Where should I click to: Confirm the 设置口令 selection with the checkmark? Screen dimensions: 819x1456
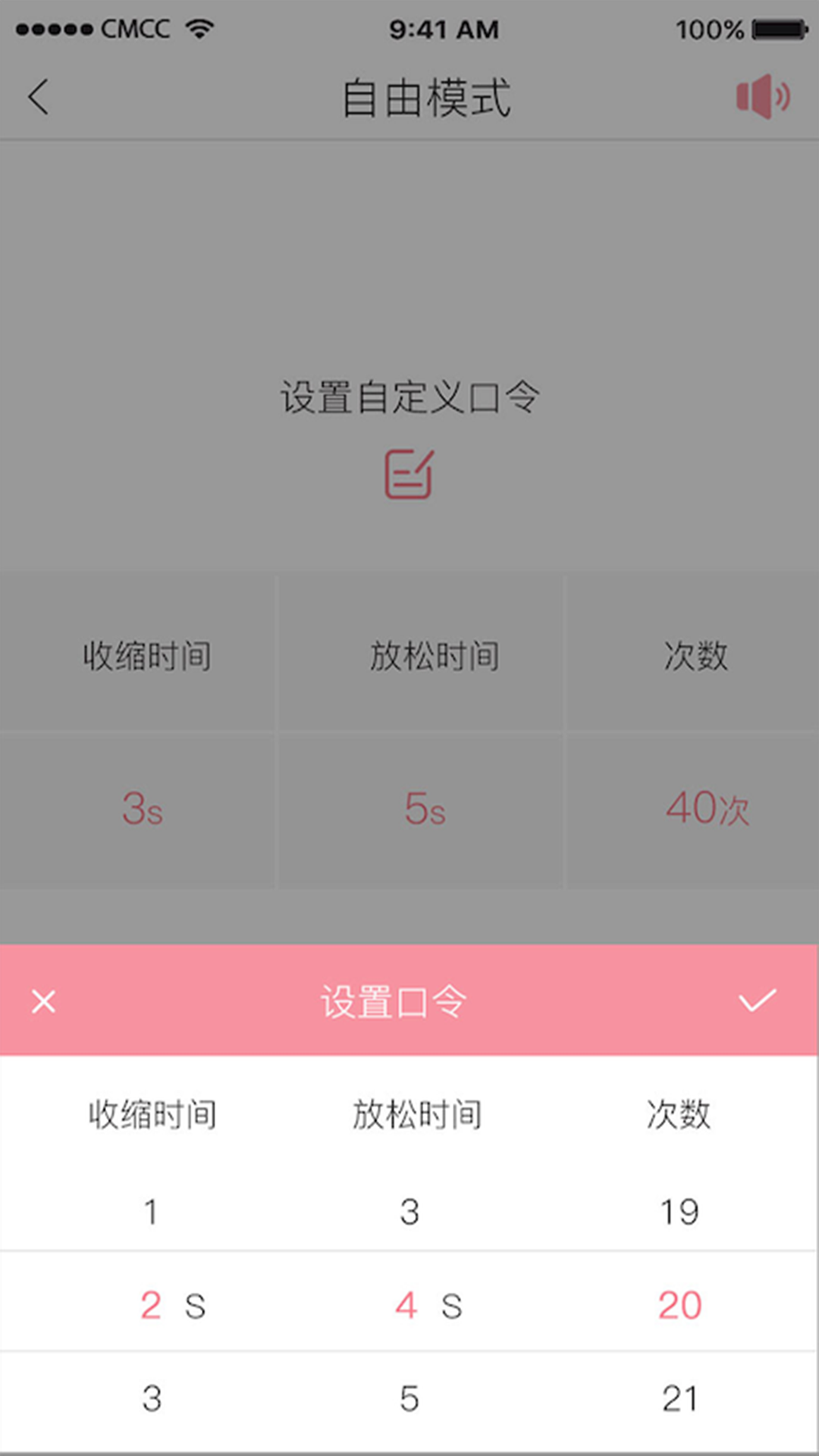click(758, 1000)
